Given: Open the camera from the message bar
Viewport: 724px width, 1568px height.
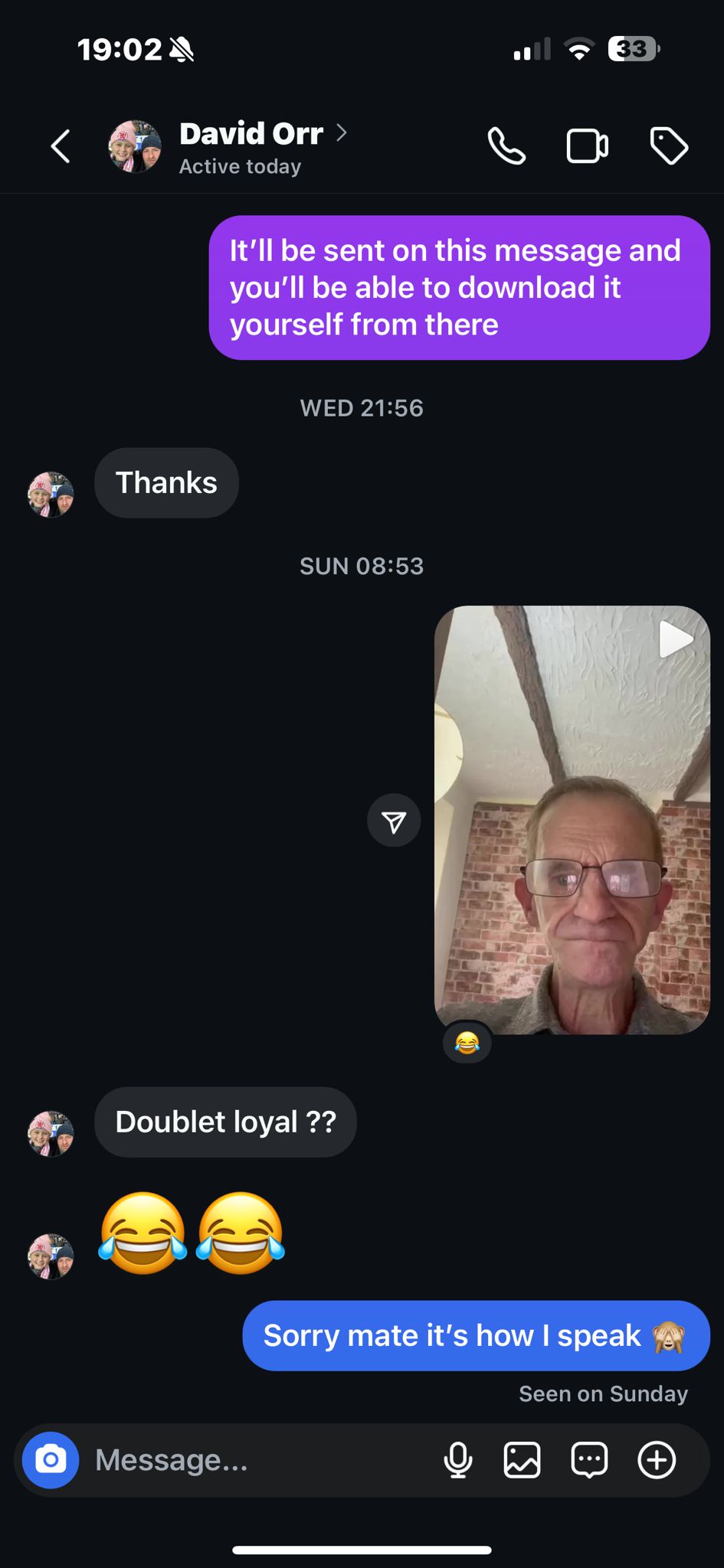Looking at the screenshot, I should (x=51, y=1460).
